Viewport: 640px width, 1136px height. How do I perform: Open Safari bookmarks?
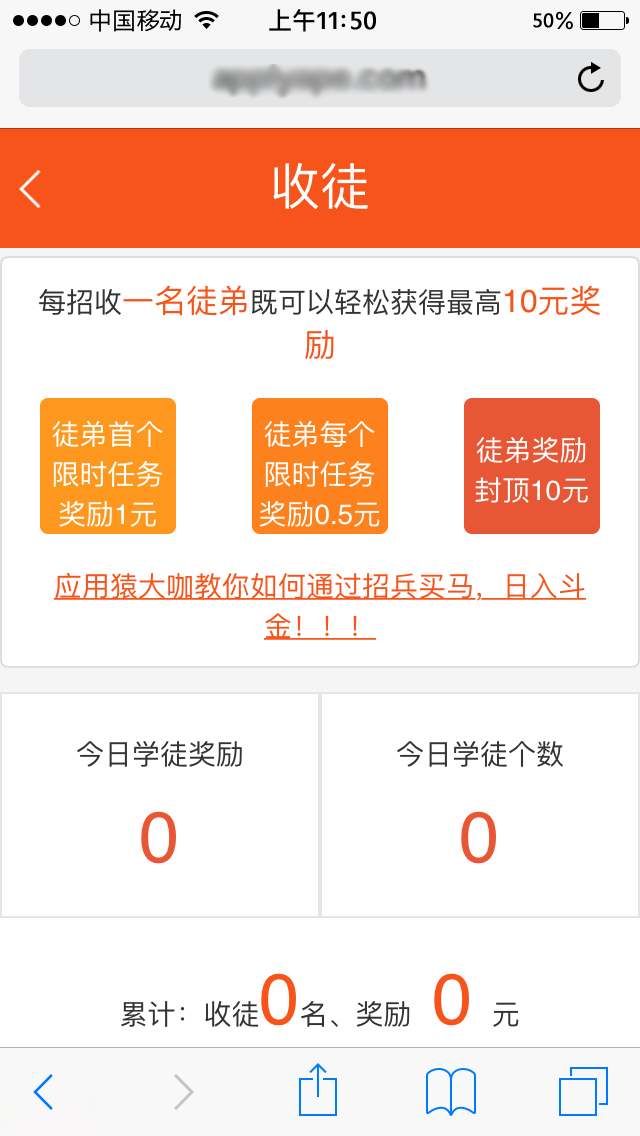click(451, 1090)
